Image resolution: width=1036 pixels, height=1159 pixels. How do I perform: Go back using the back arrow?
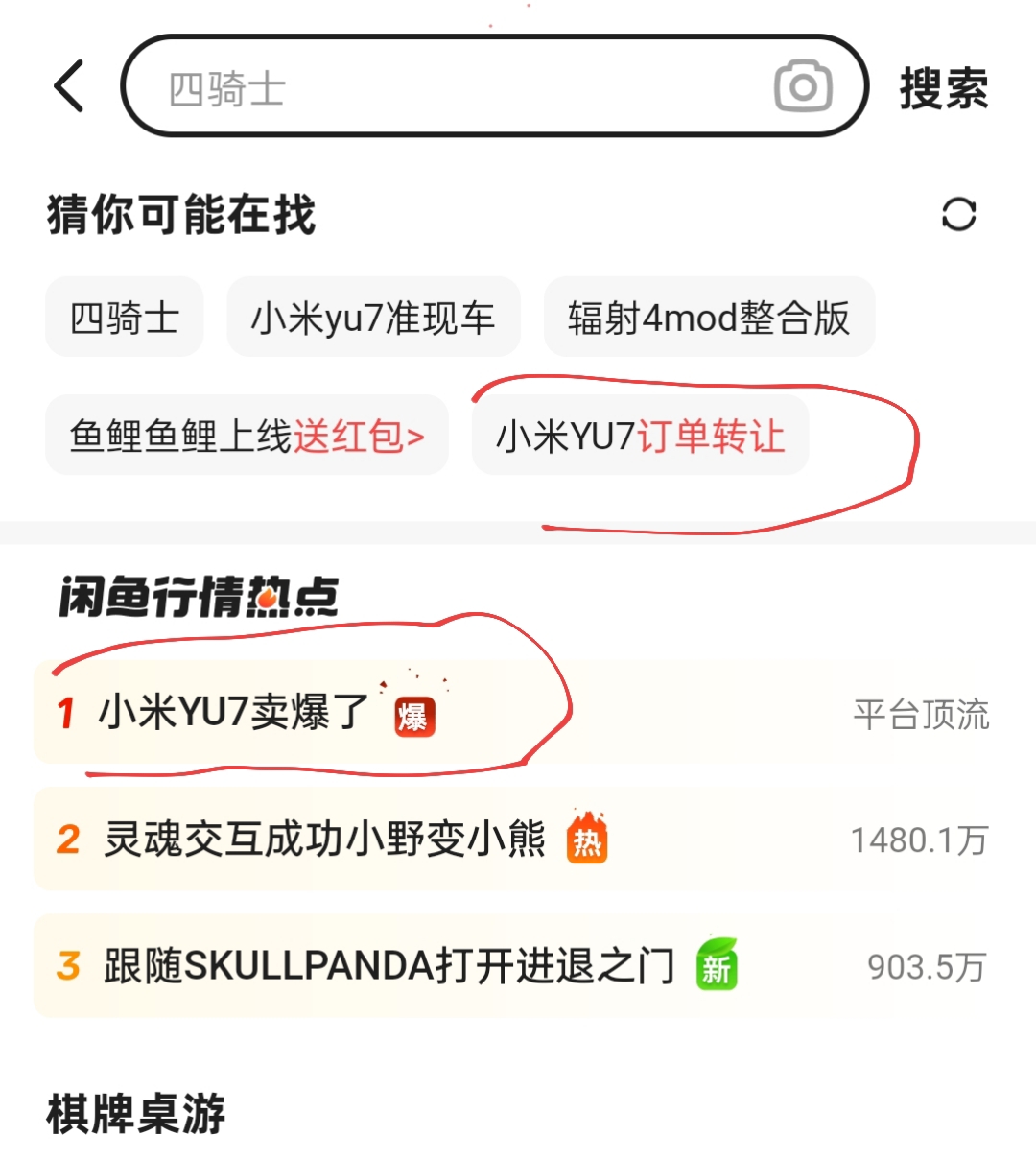click(69, 86)
